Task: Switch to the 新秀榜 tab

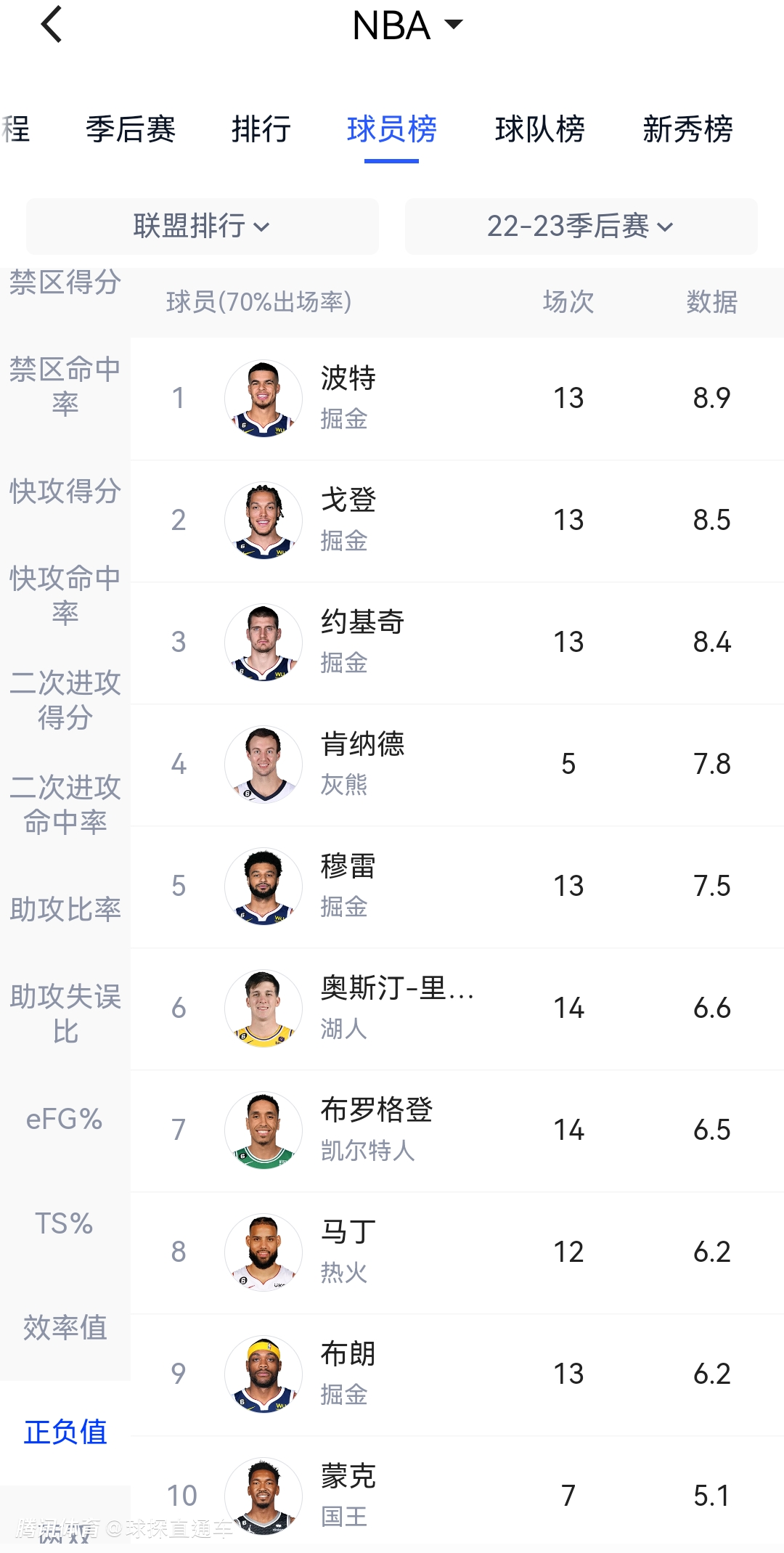Action: pos(687,129)
